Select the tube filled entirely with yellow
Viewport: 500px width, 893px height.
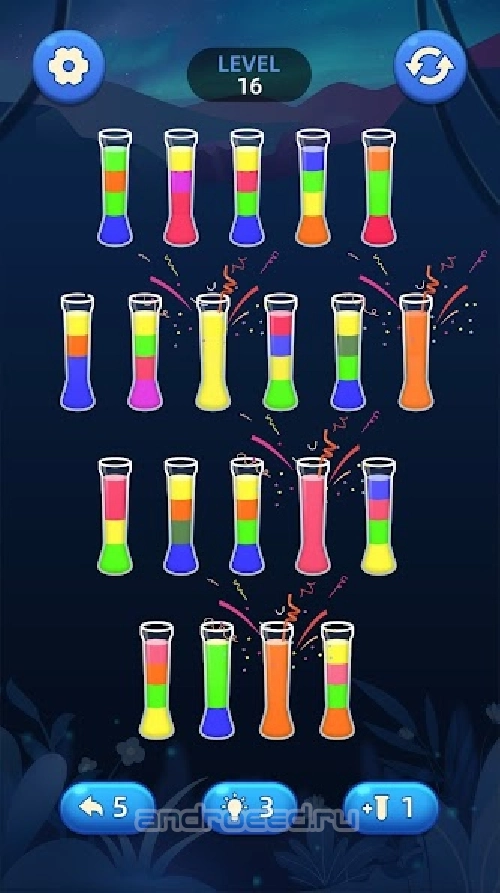pos(213,352)
